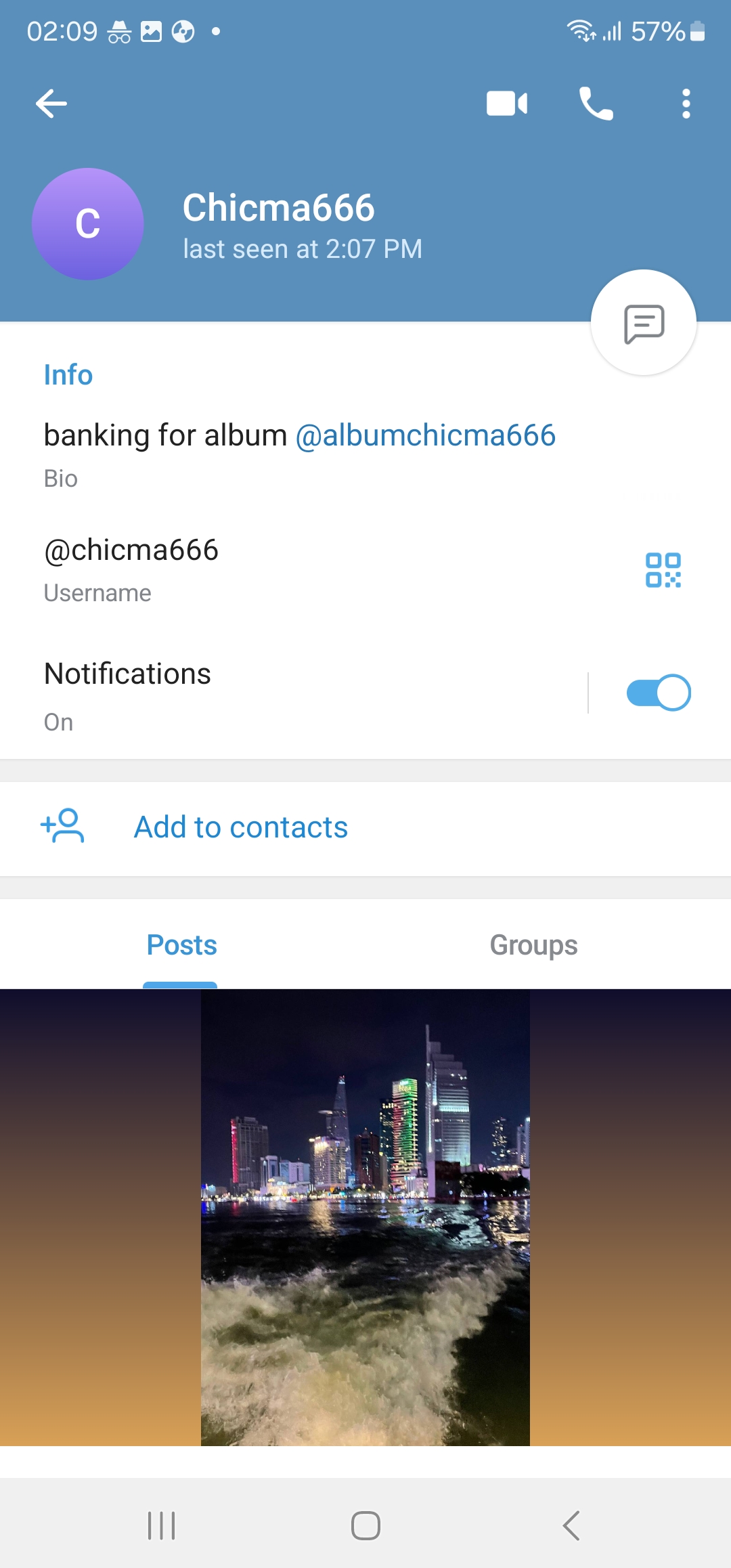This screenshot has height=1568, width=731.
Task: Open the recent apps view
Action: (x=162, y=1525)
